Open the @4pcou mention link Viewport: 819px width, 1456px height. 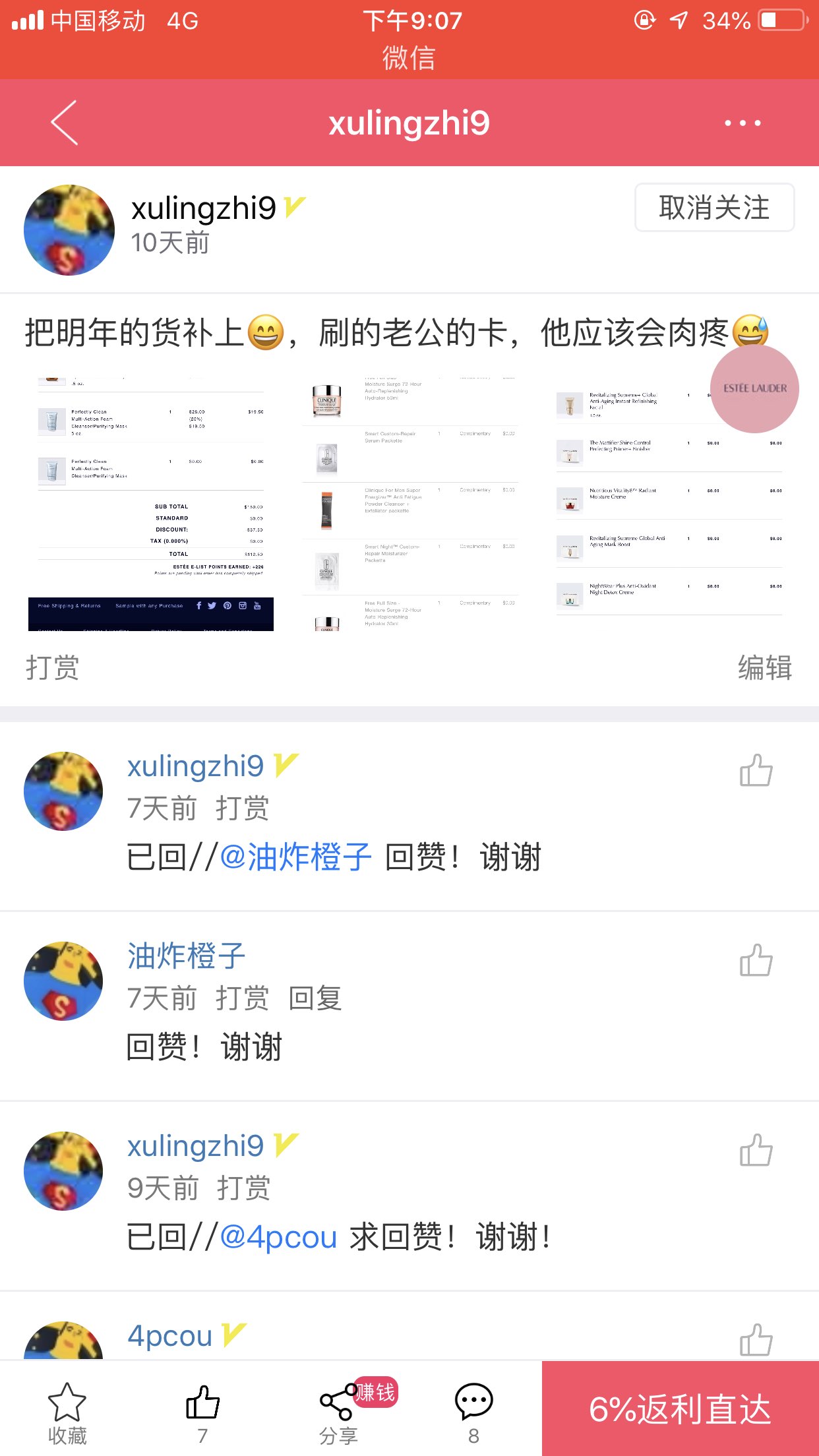[278, 1237]
